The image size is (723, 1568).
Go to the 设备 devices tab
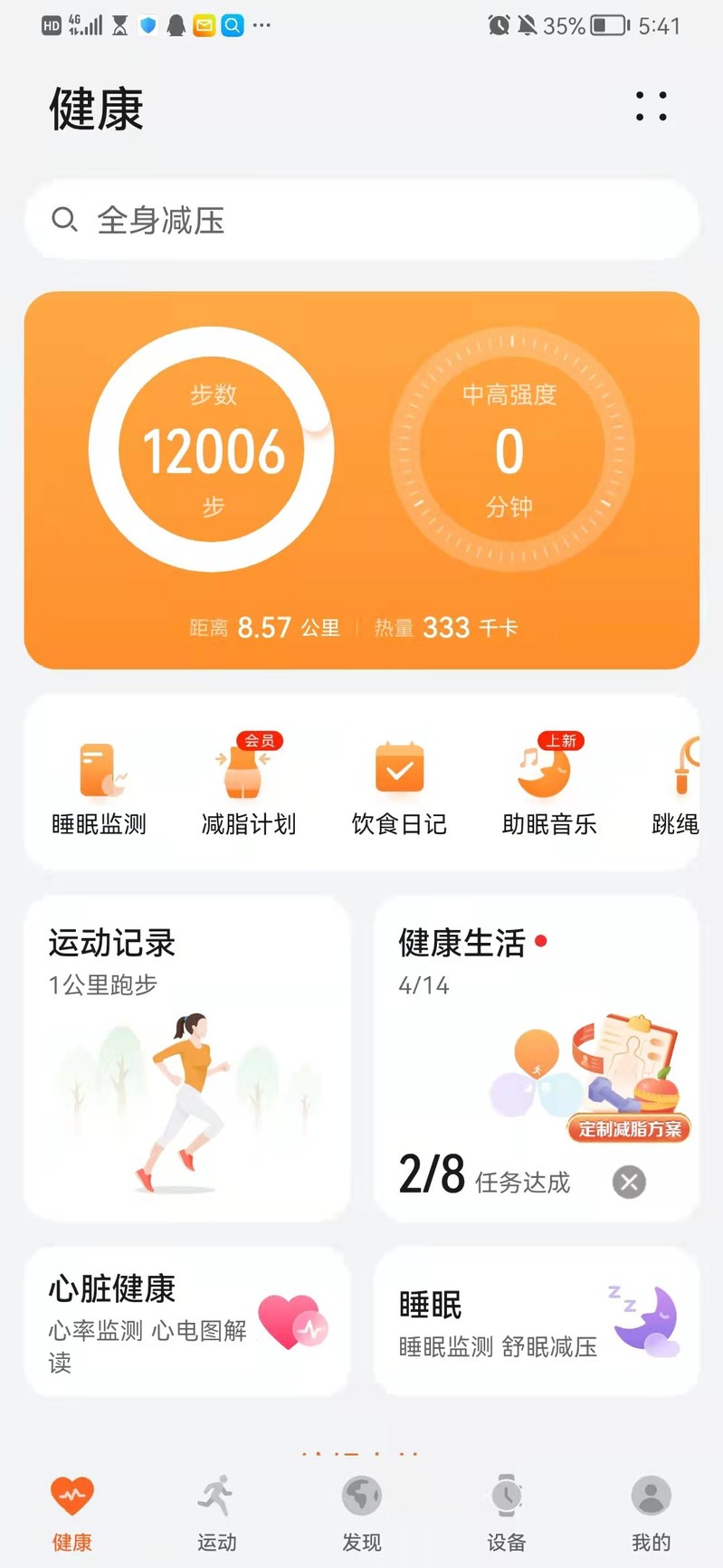coord(507,1509)
